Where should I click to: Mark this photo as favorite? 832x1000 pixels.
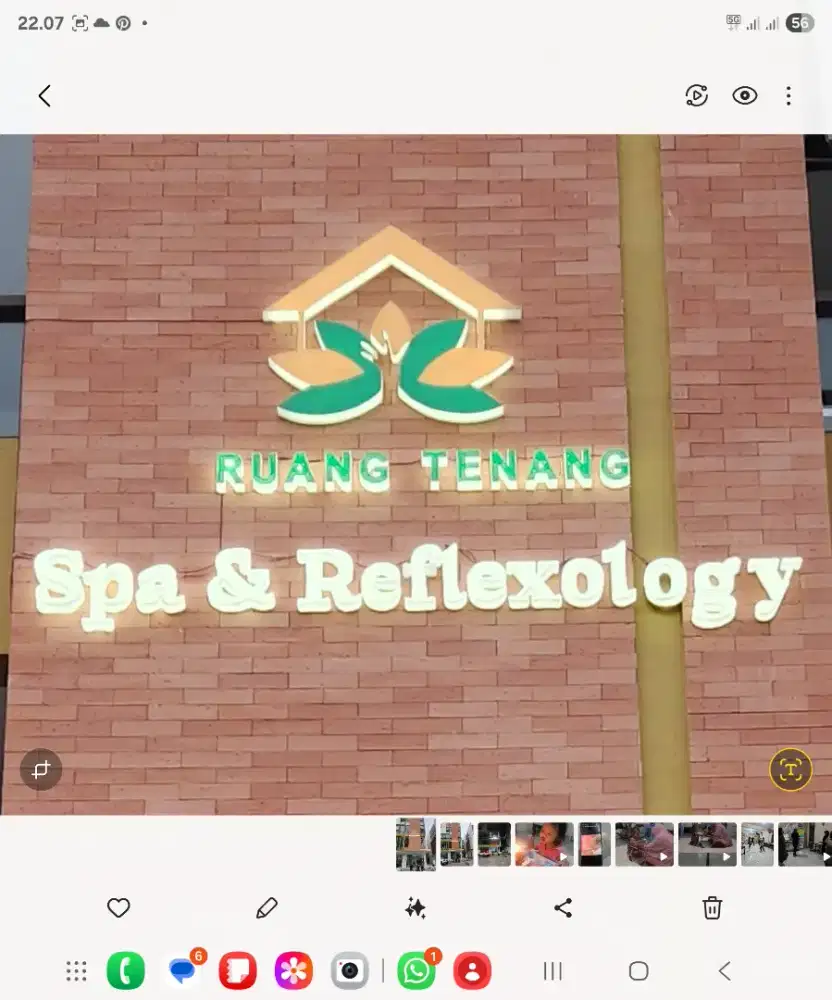tap(119, 908)
